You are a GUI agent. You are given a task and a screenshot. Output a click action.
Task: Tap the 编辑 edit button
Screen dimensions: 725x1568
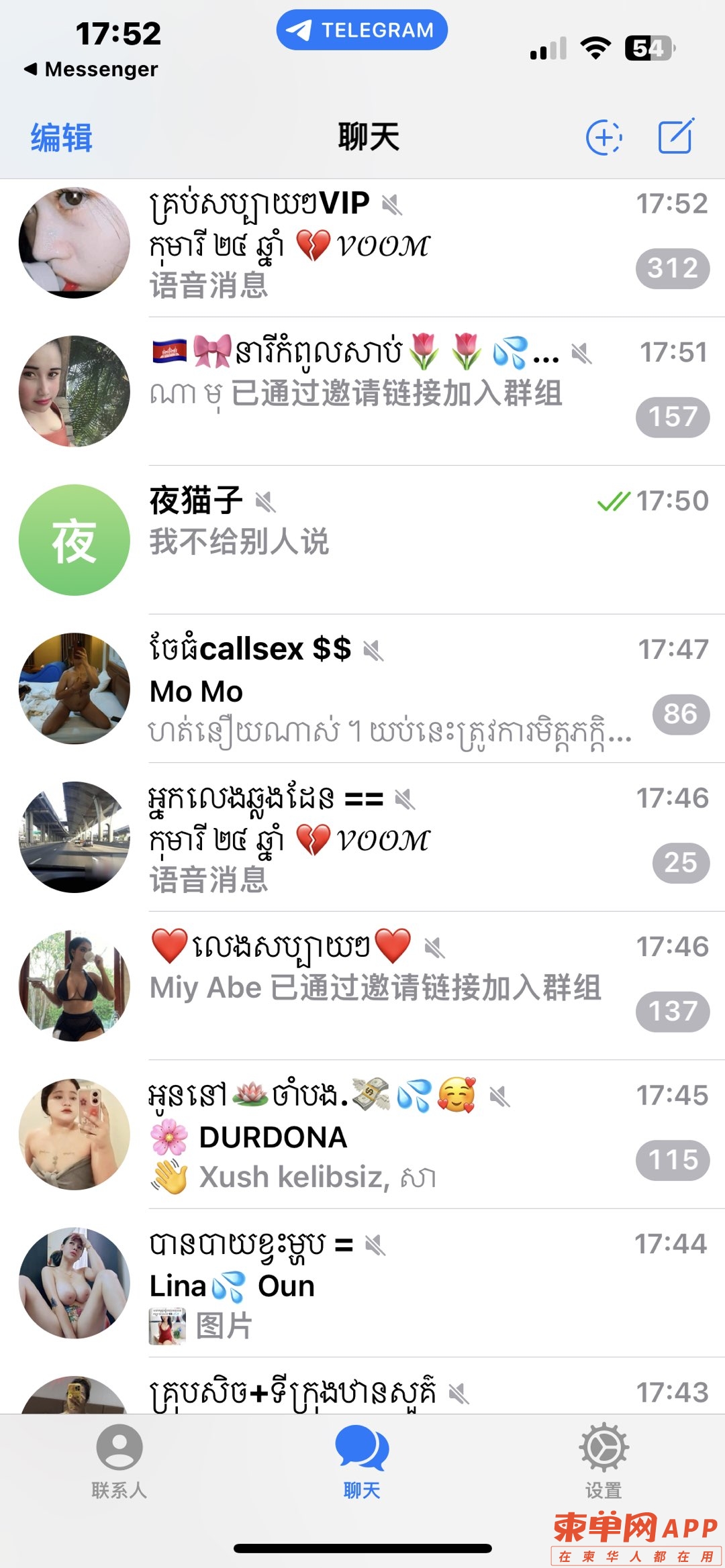click(x=61, y=138)
